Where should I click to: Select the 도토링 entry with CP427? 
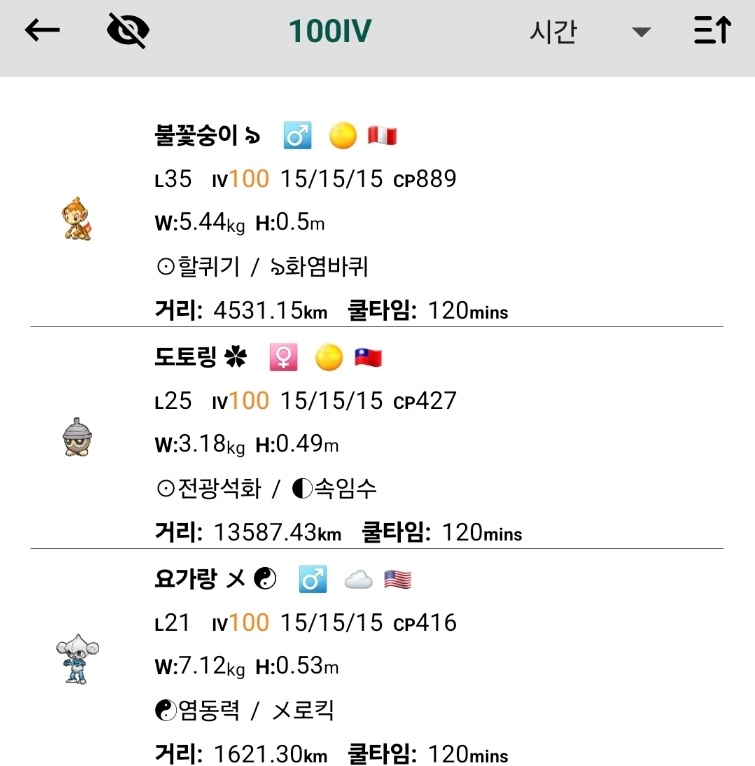(377, 442)
